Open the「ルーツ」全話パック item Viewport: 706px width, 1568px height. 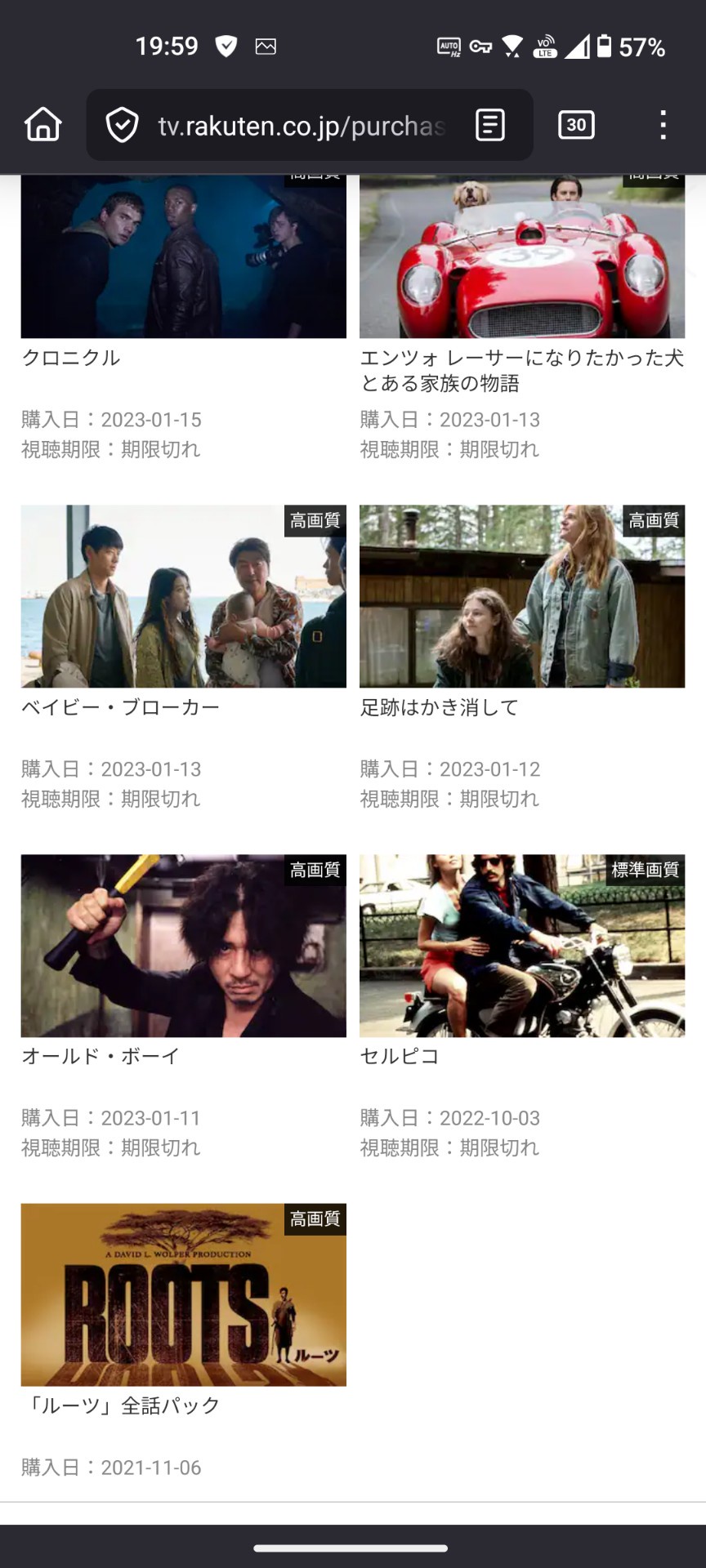[183, 1294]
